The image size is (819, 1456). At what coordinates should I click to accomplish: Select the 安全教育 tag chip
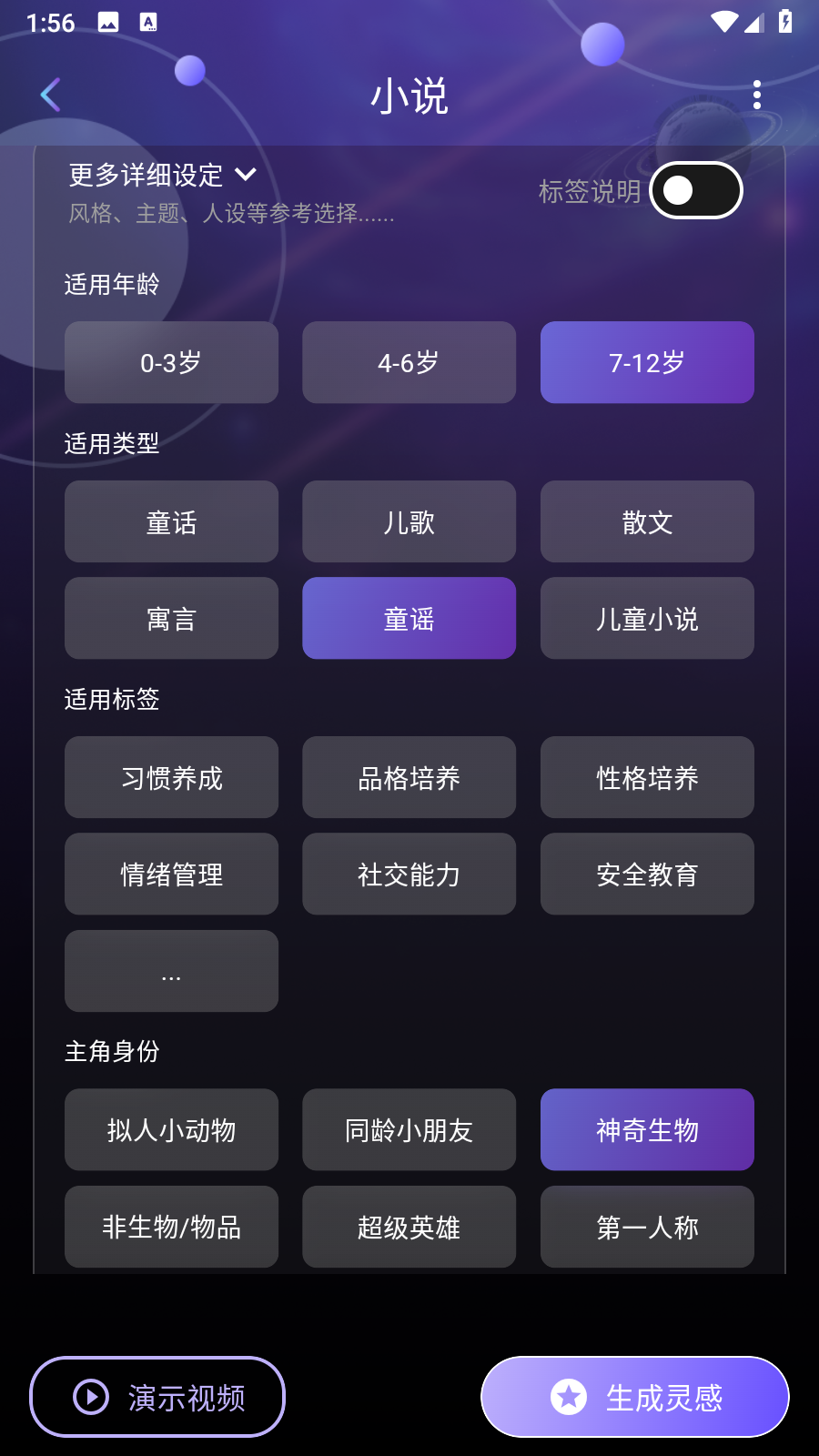point(646,874)
